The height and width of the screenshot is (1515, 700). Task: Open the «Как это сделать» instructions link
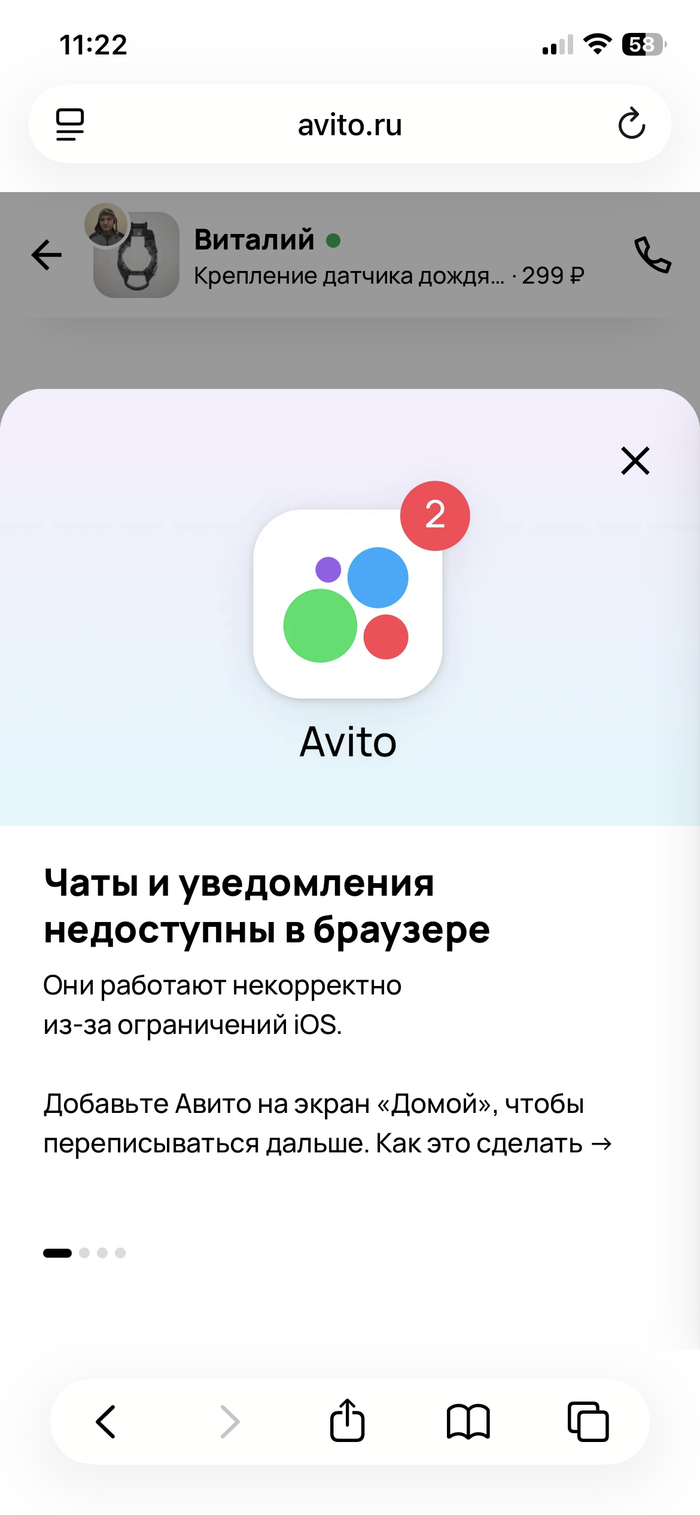493,1143
